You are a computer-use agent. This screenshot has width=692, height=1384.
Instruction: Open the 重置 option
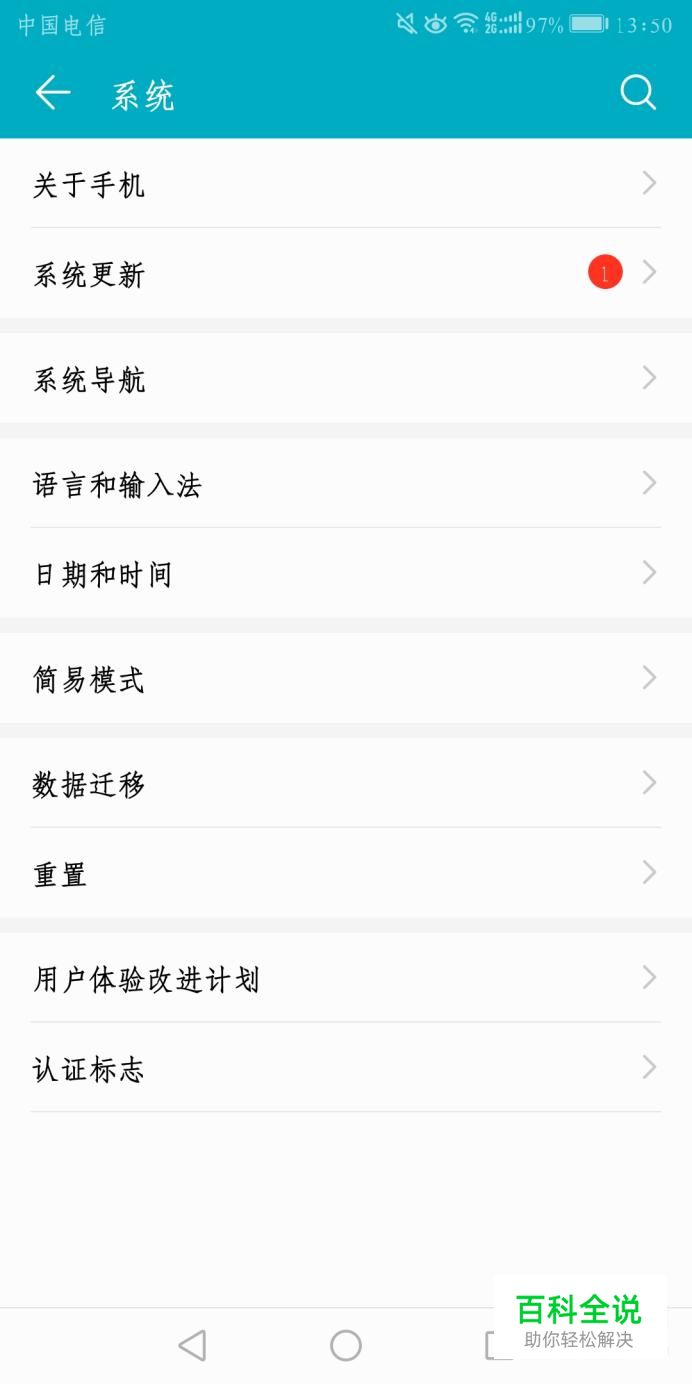(x=346, y=873)
